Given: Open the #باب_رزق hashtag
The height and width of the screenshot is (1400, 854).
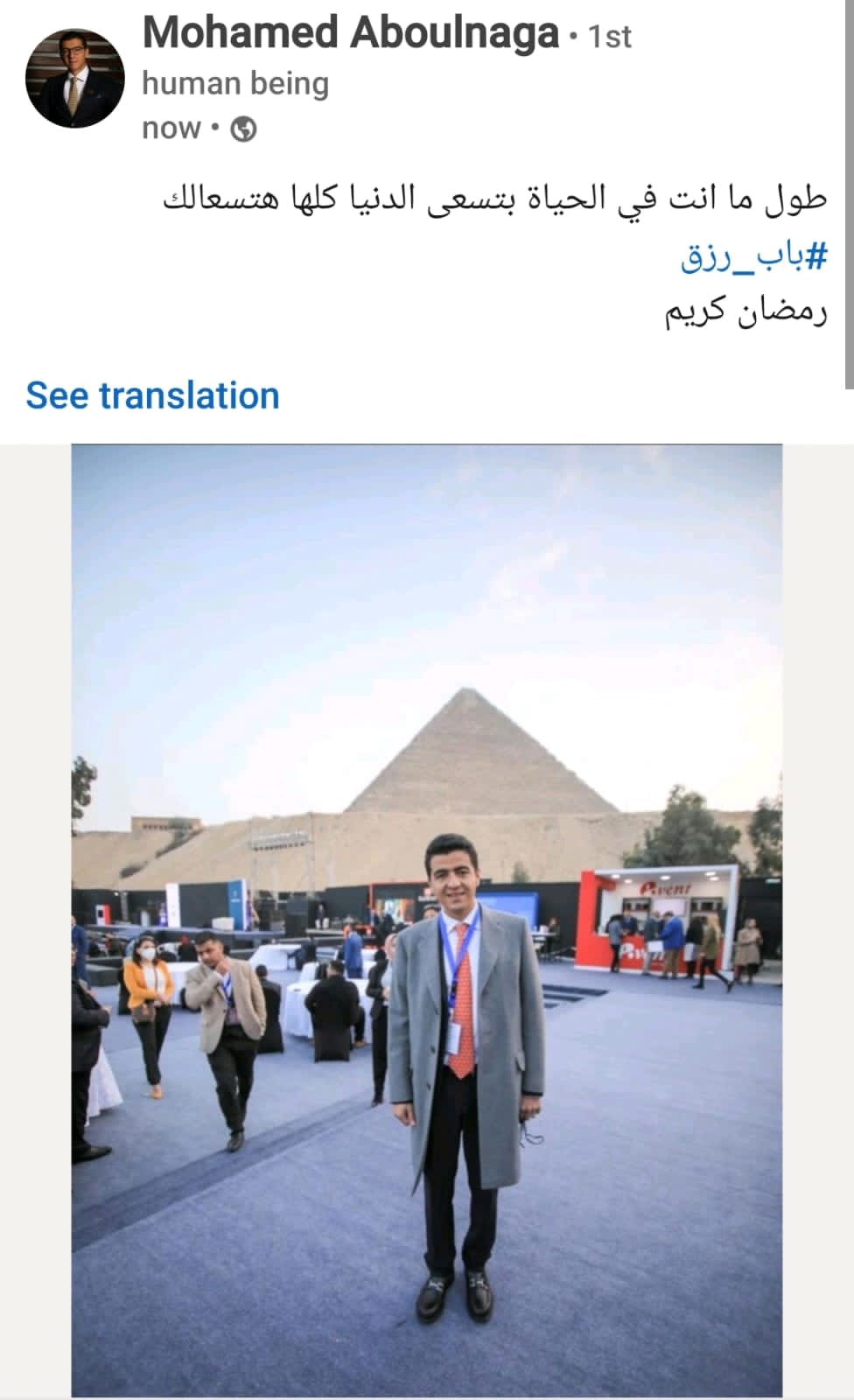Looking at the screenshot, I should (753, 256).
